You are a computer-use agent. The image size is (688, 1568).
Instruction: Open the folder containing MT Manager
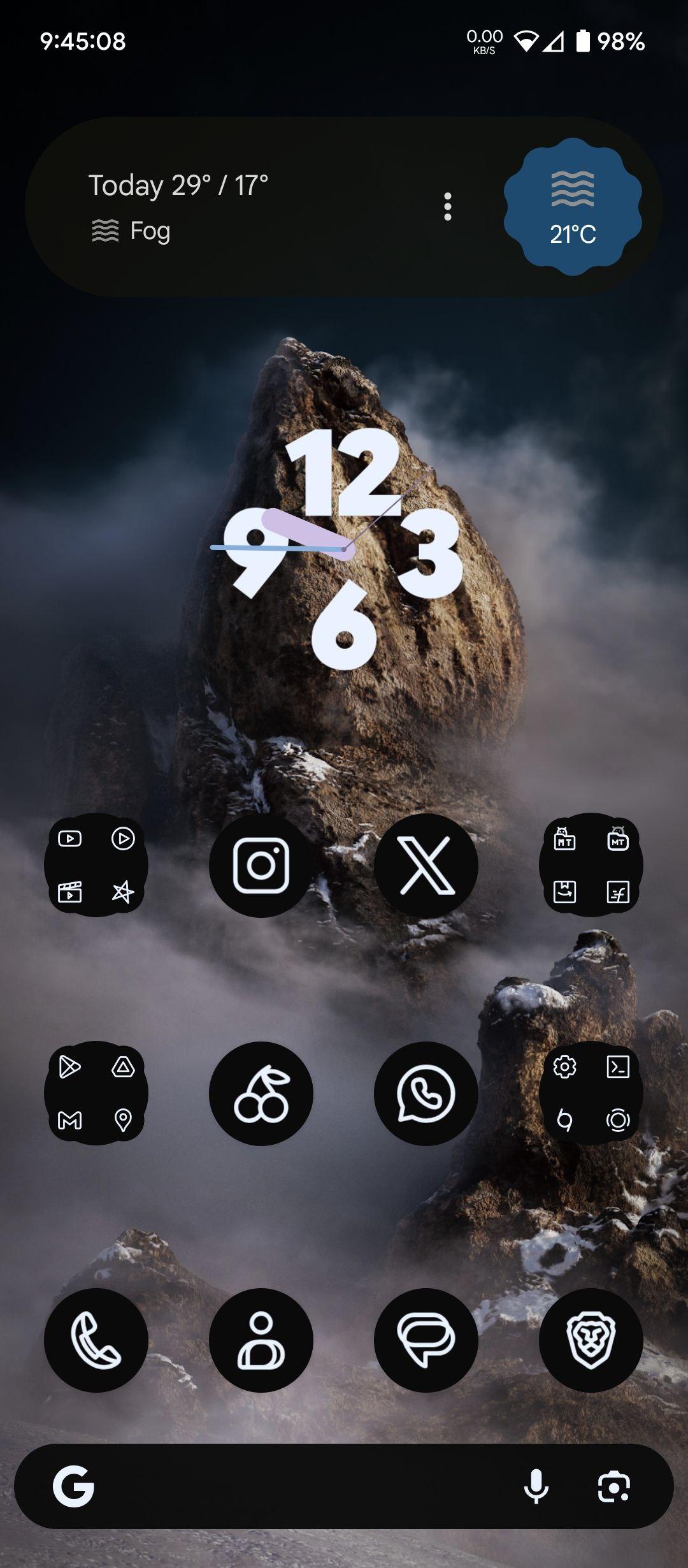pyautogui.click(x=591, y=865)
